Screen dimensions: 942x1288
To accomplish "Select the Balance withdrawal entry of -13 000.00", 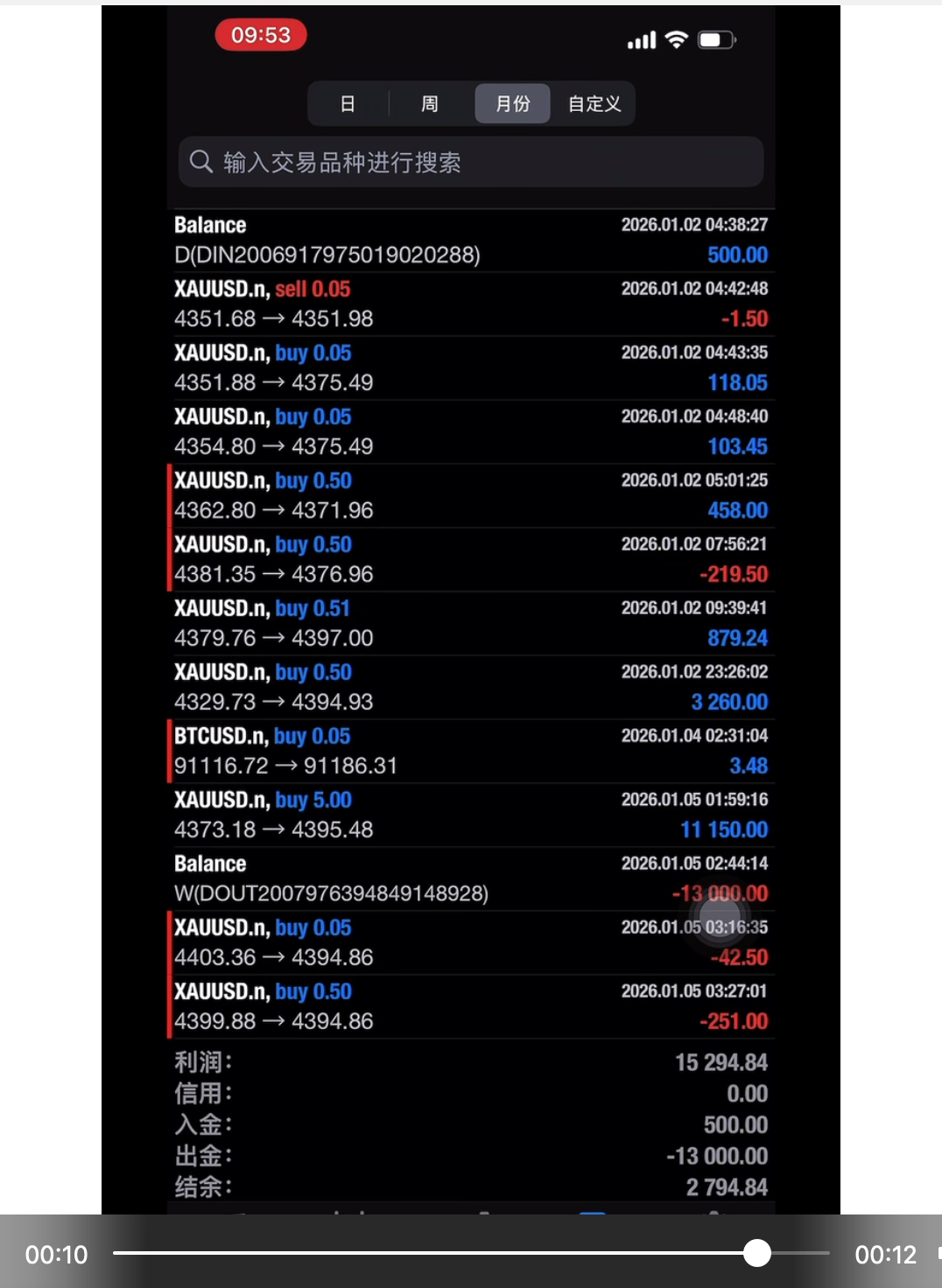I will pos(471,878).
